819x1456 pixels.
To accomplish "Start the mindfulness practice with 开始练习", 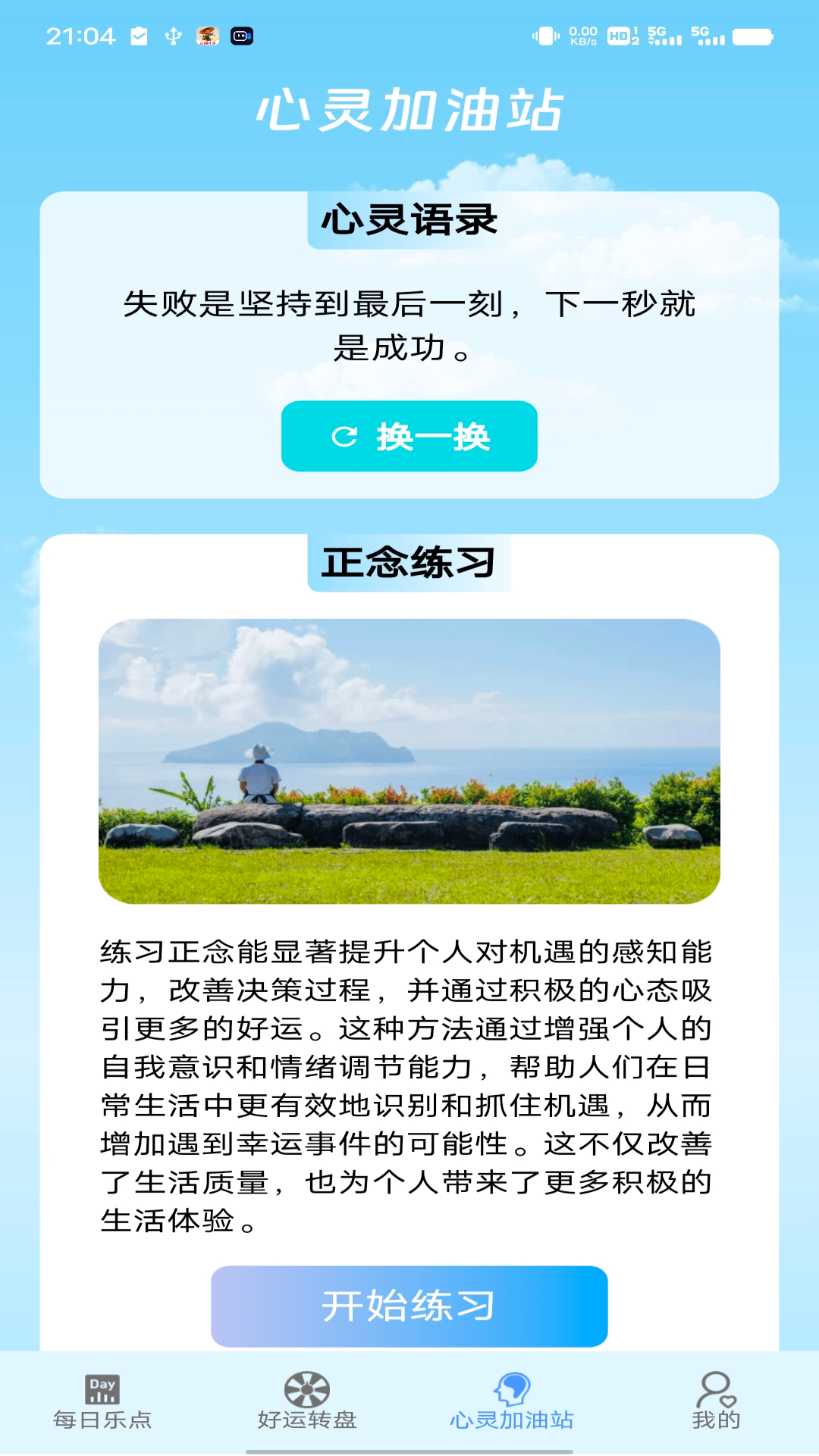I will pyautogui.click(x=409, y=1306).
